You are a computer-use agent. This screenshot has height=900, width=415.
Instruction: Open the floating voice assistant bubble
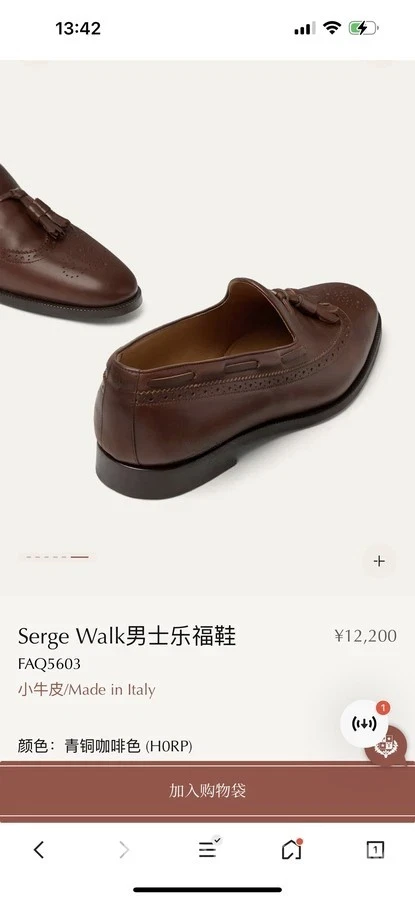point(365,723)
